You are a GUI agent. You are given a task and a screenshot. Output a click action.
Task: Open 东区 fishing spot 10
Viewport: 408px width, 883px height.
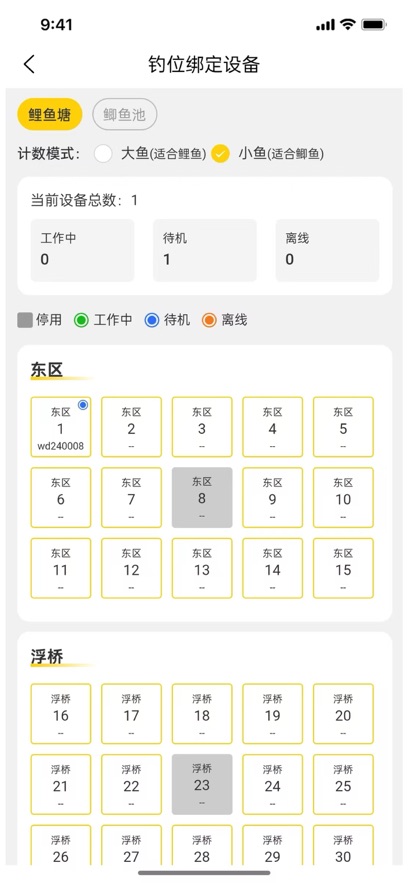pyautogui.click(x=343, y=497)
